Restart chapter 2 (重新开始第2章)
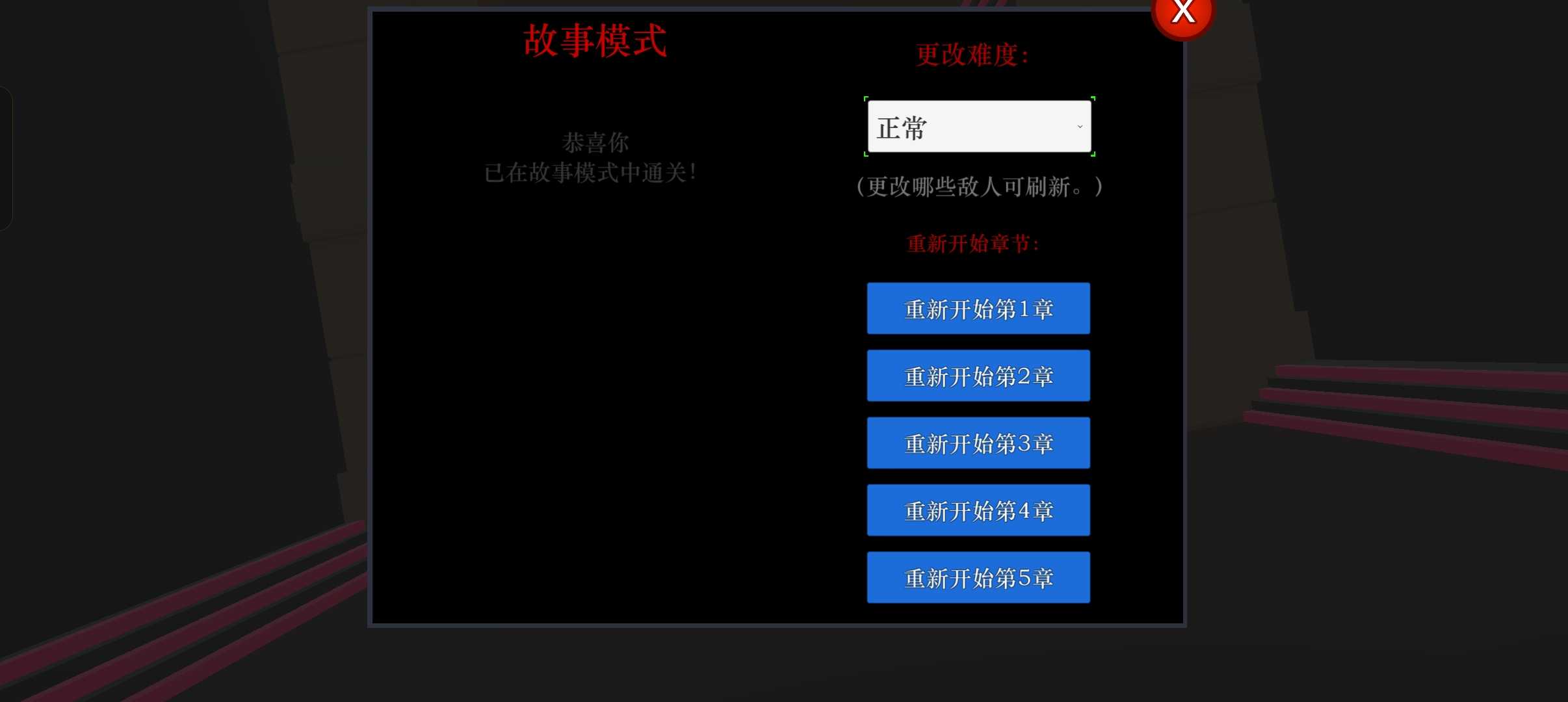Screen dimensions: 1568x702 [x=978, y=376]
